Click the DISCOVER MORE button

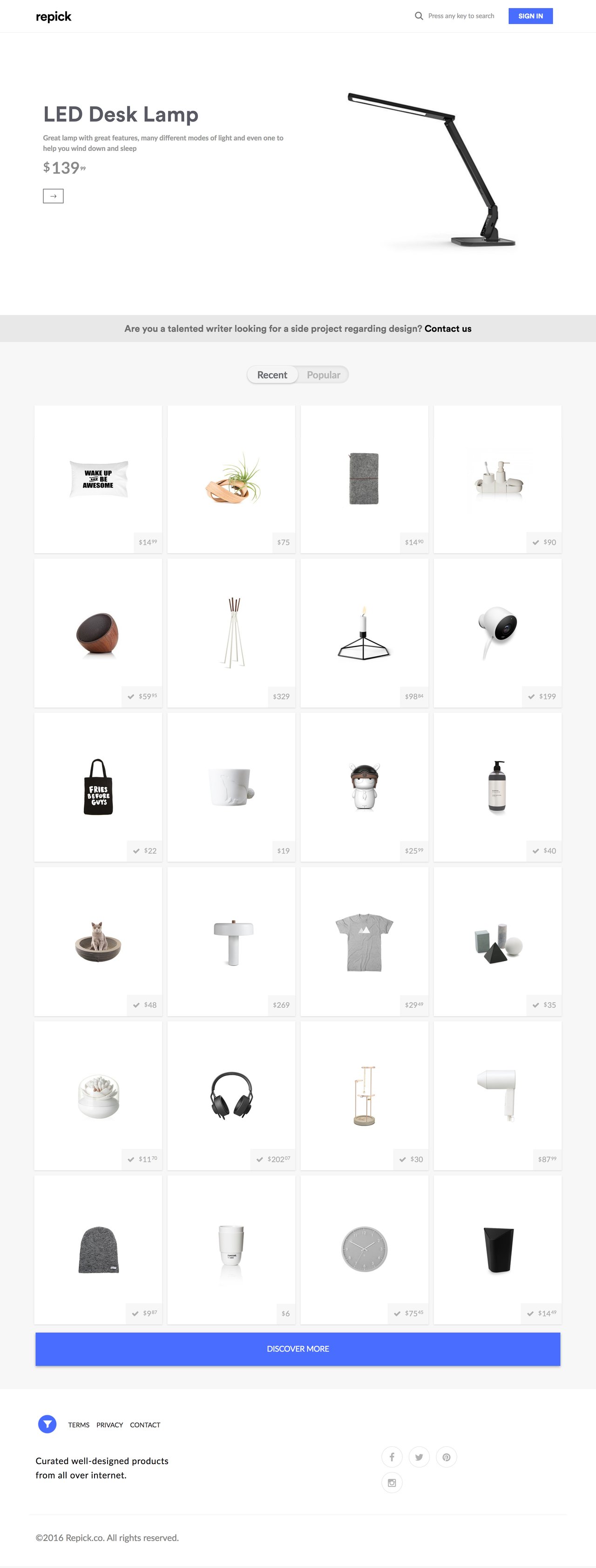click(298, 1349)
